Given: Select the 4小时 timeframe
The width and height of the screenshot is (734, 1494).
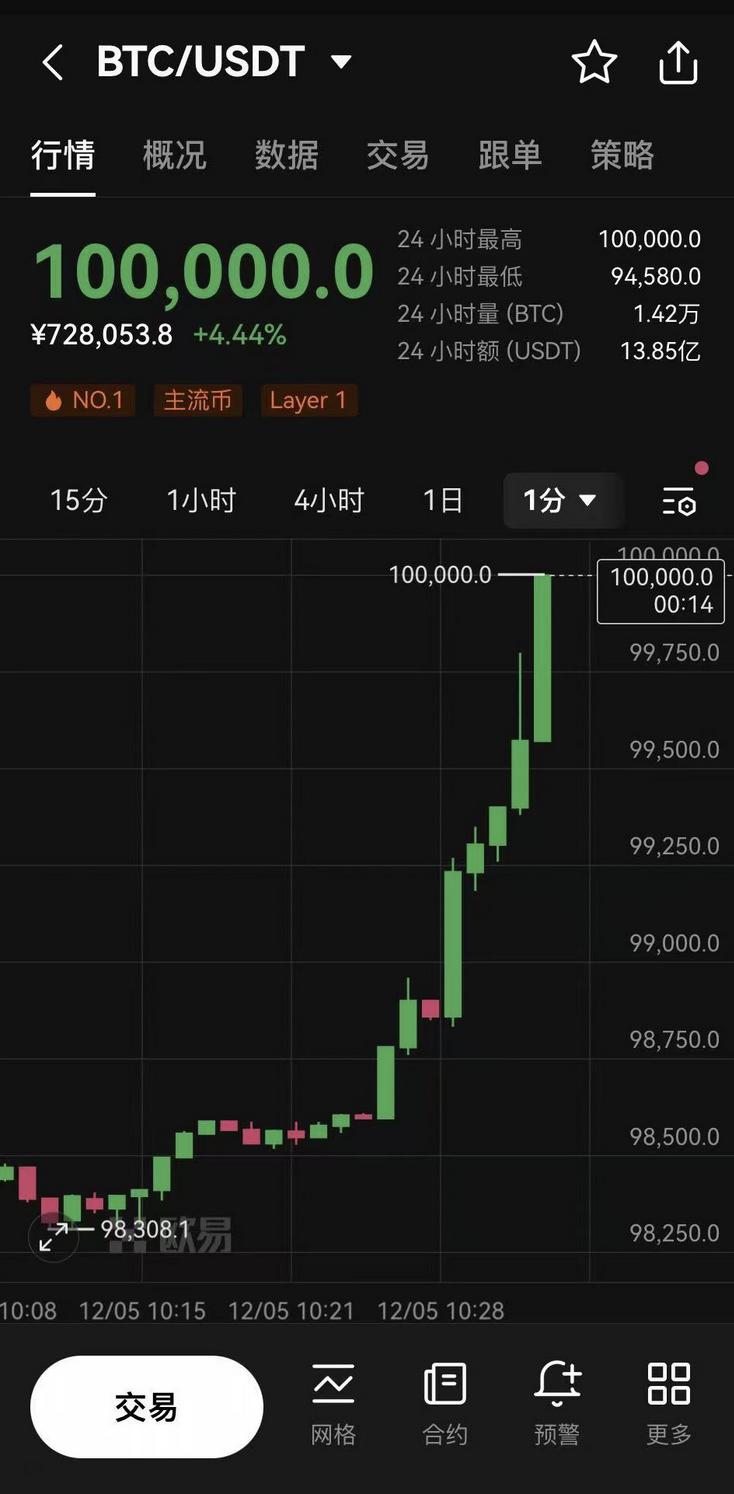Looking at the screenshot, I should (328, 500).
